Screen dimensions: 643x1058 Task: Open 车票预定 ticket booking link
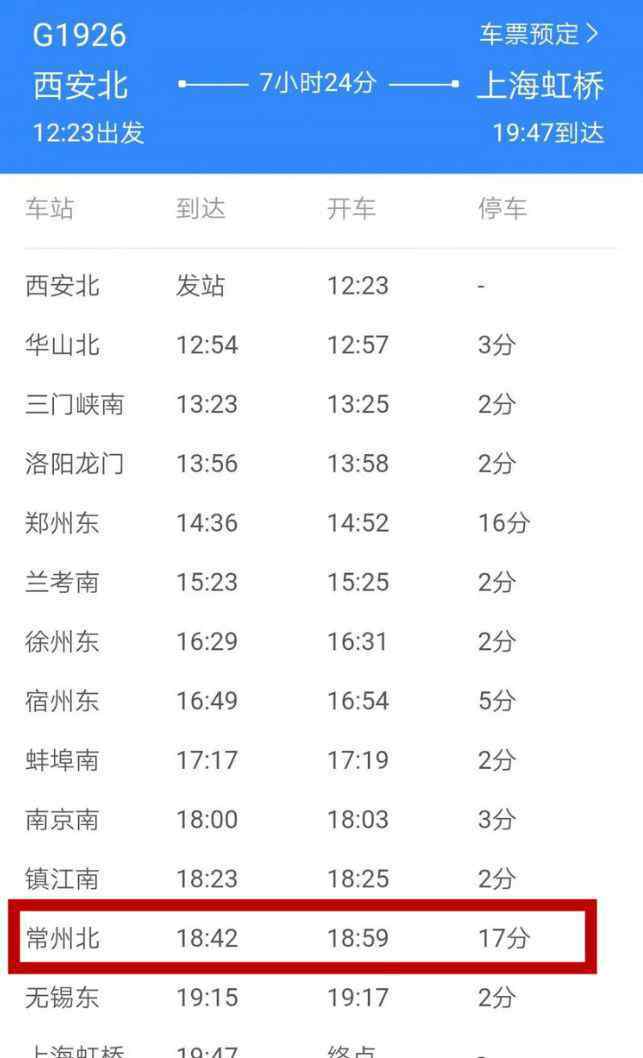coord(539,34)
